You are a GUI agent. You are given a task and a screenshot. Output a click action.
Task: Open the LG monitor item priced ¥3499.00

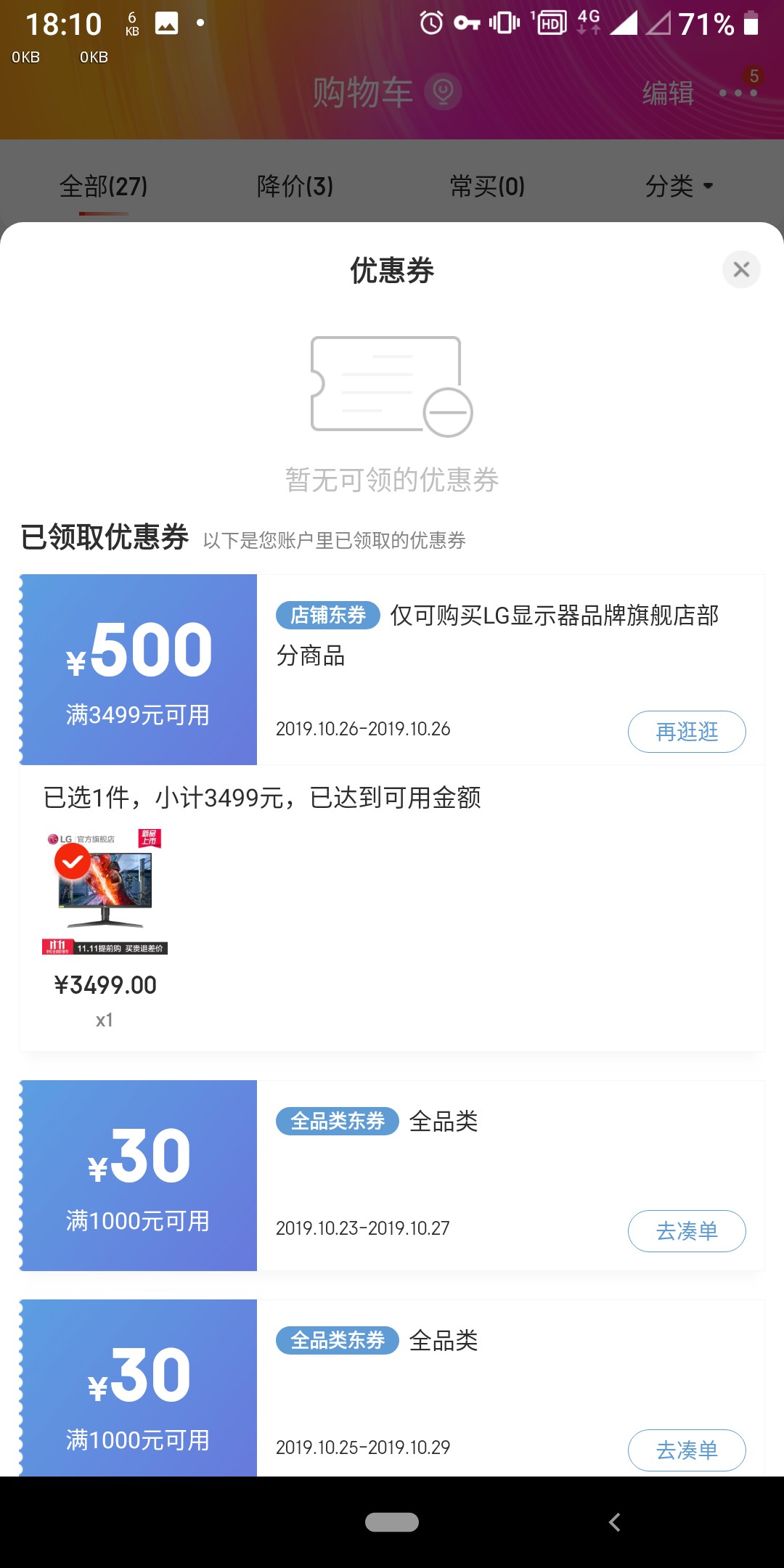(105, 891)
